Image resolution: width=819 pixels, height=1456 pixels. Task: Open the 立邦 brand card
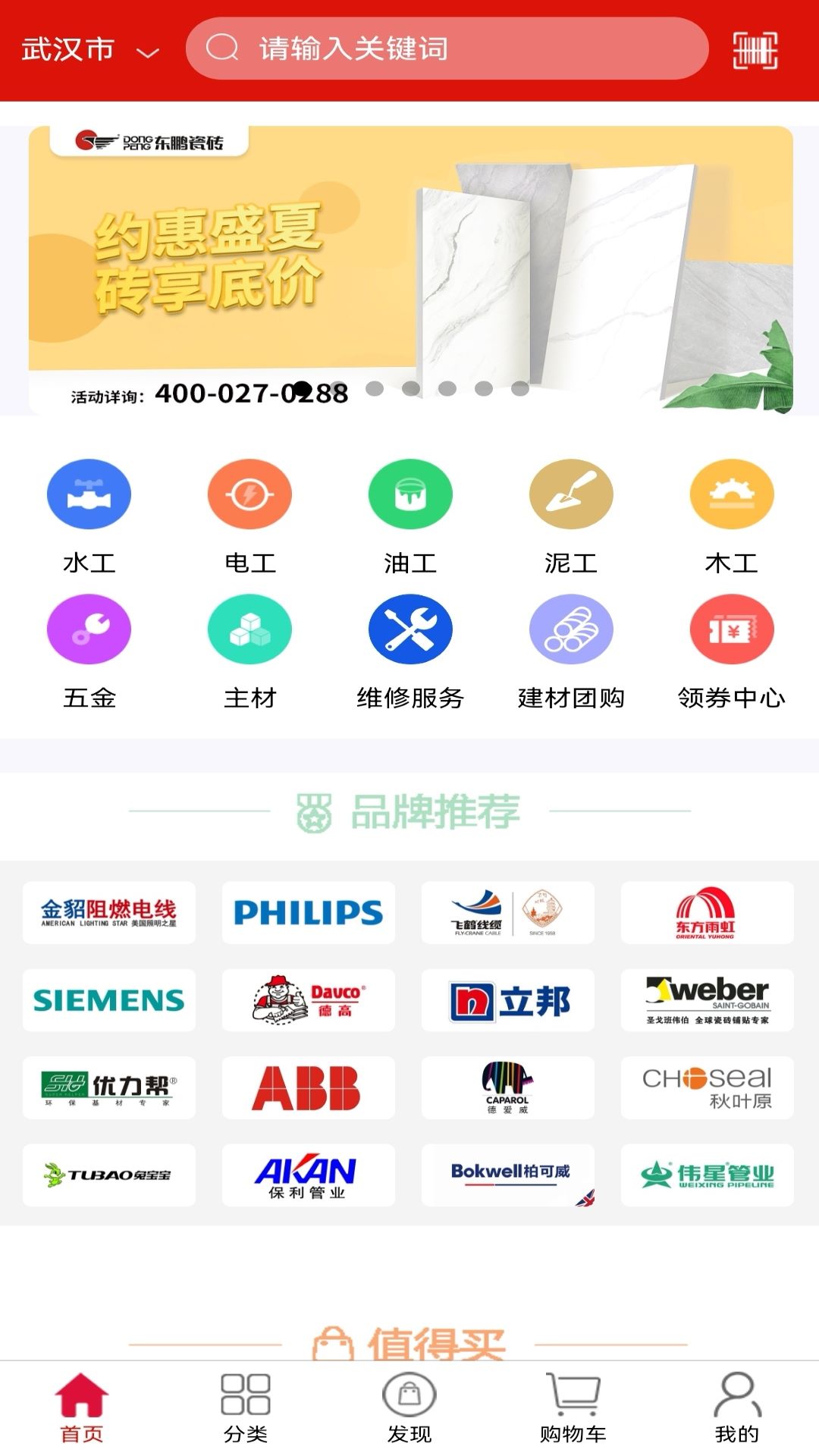[x=507, y=1000]
